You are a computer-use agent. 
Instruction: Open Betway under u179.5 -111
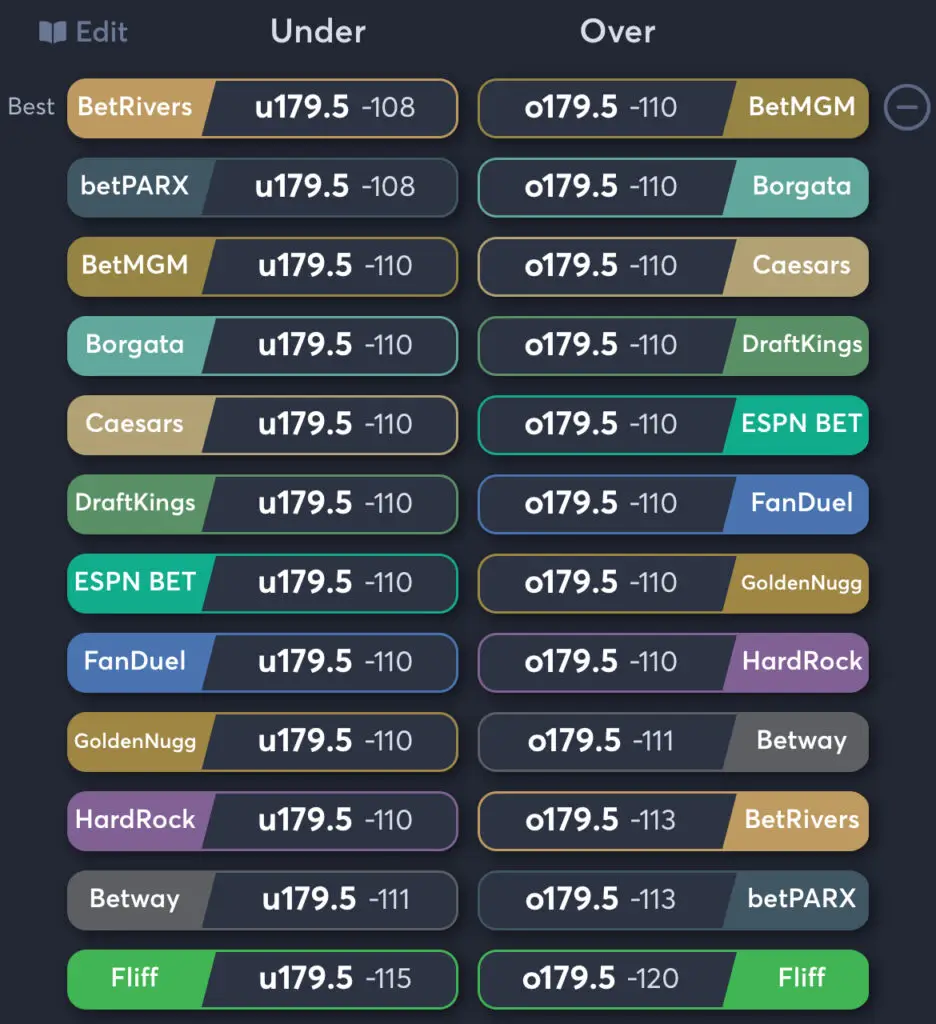(x=262, y=899)
